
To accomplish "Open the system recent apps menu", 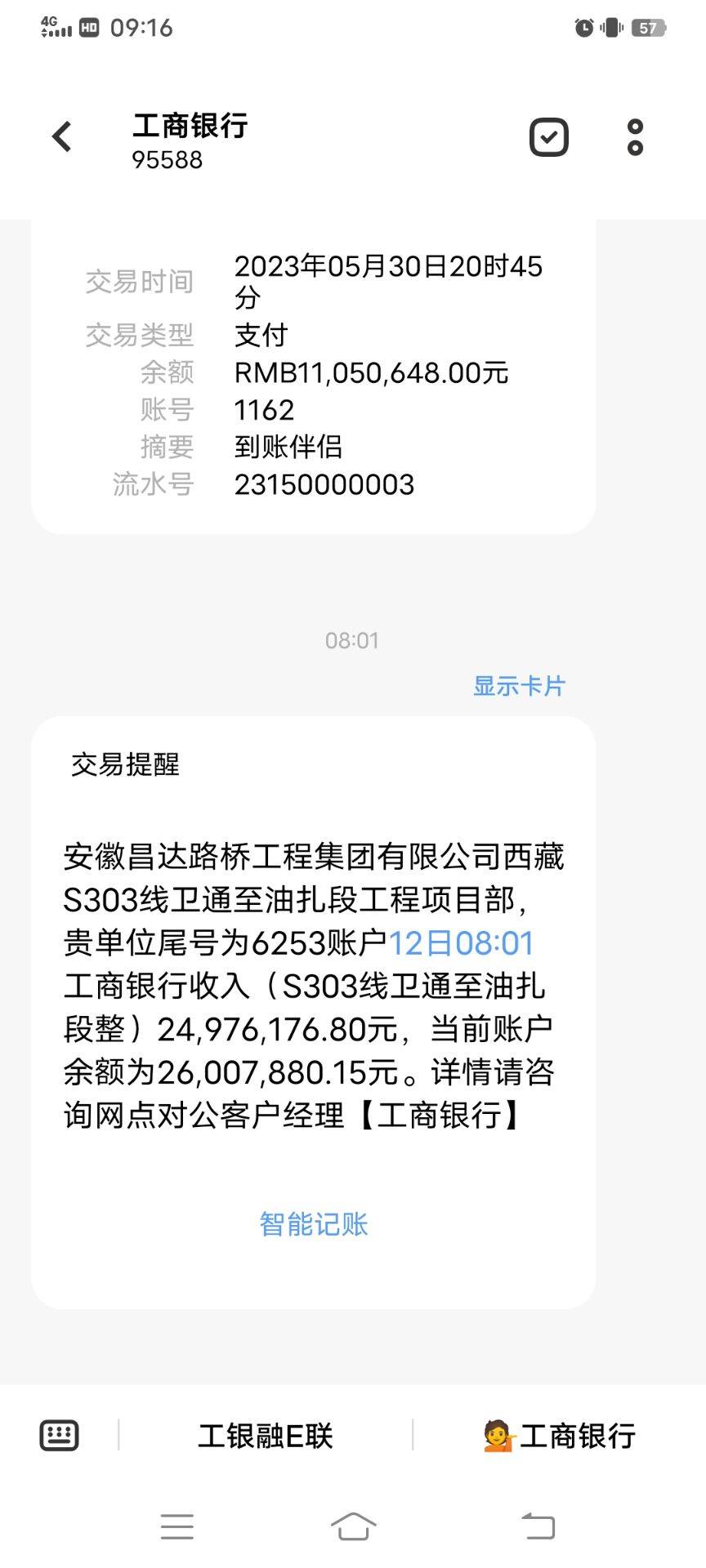I will pos(176,1526).
